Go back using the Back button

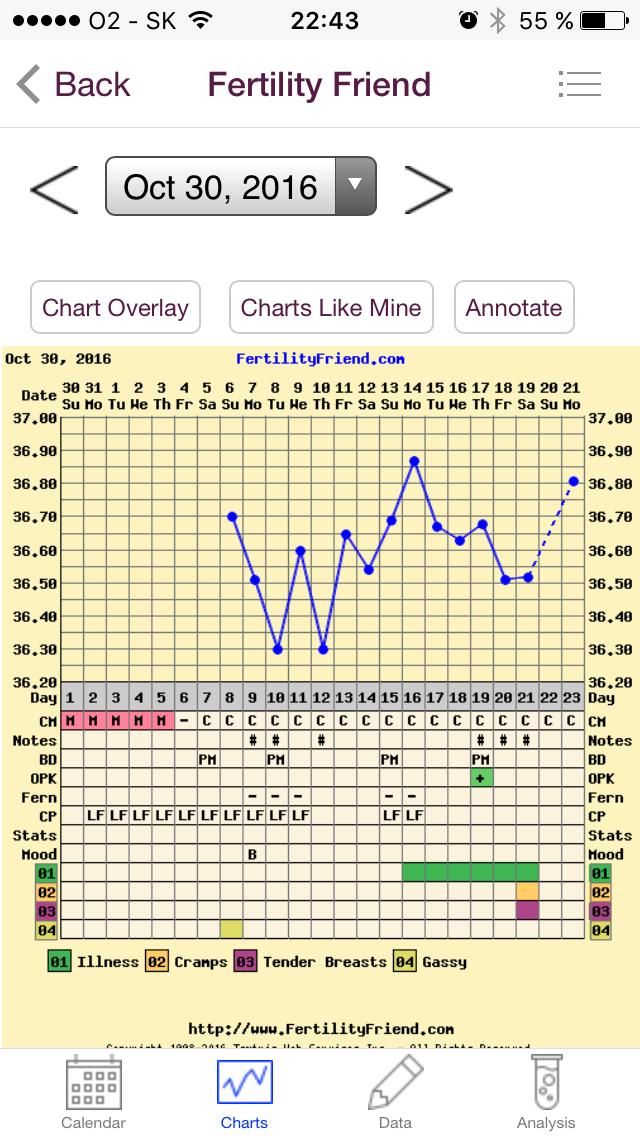point(74,85)
